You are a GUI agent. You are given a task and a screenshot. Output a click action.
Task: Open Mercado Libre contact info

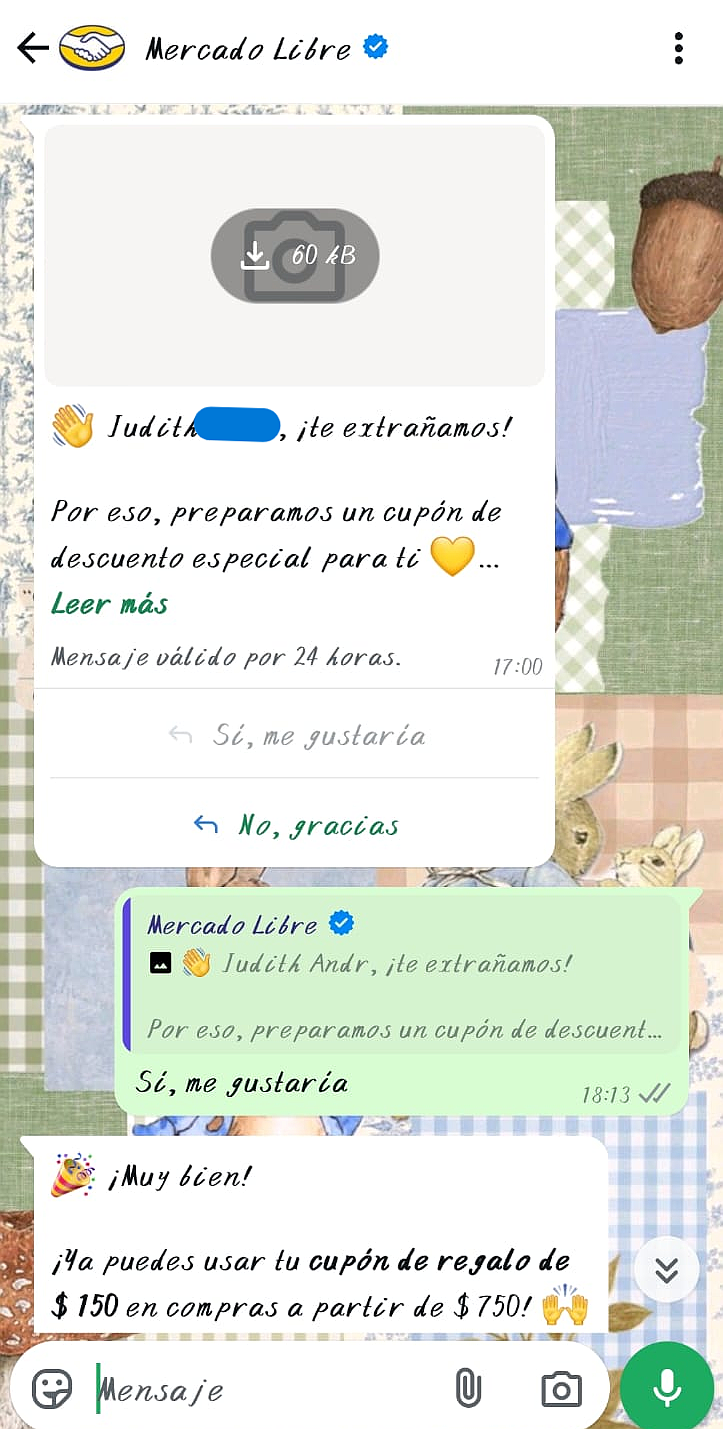coord(248,48)
